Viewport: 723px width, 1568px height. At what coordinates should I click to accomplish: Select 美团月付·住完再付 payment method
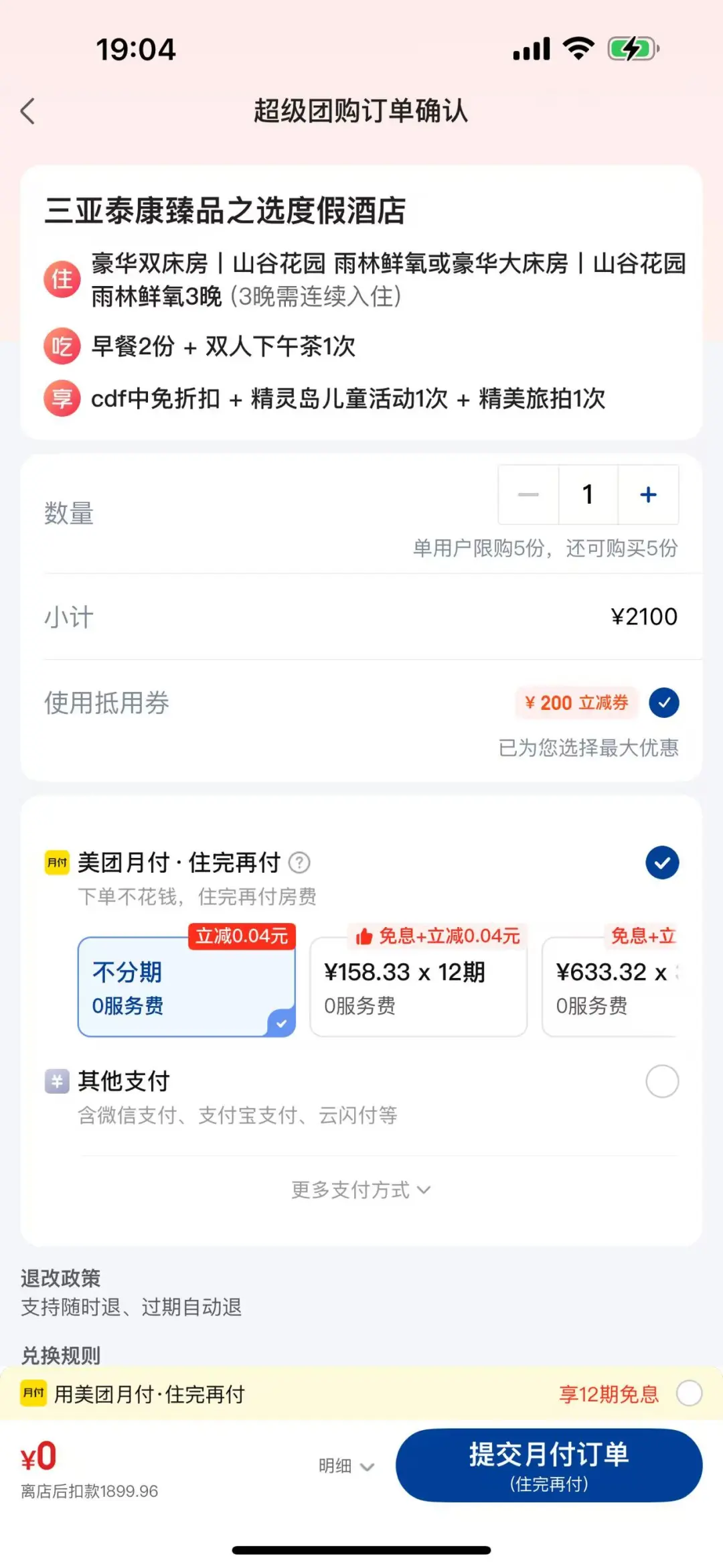coord(662,863)
